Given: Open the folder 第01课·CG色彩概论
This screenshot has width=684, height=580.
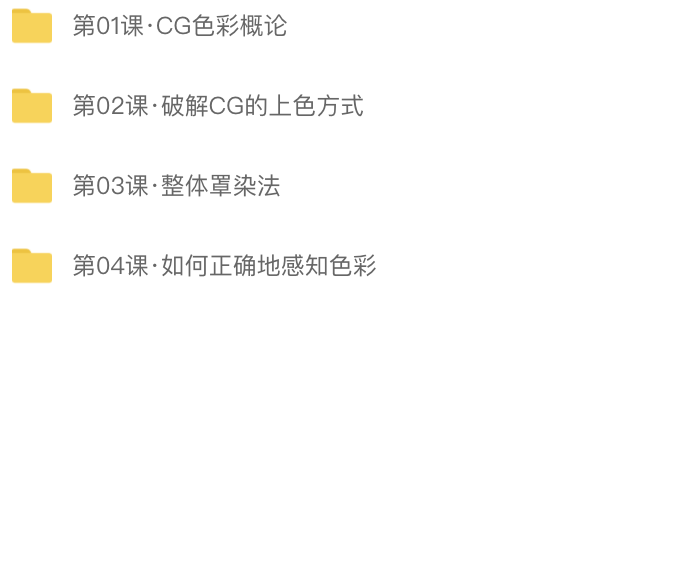Looking at the screenshot, I should 180,26.
